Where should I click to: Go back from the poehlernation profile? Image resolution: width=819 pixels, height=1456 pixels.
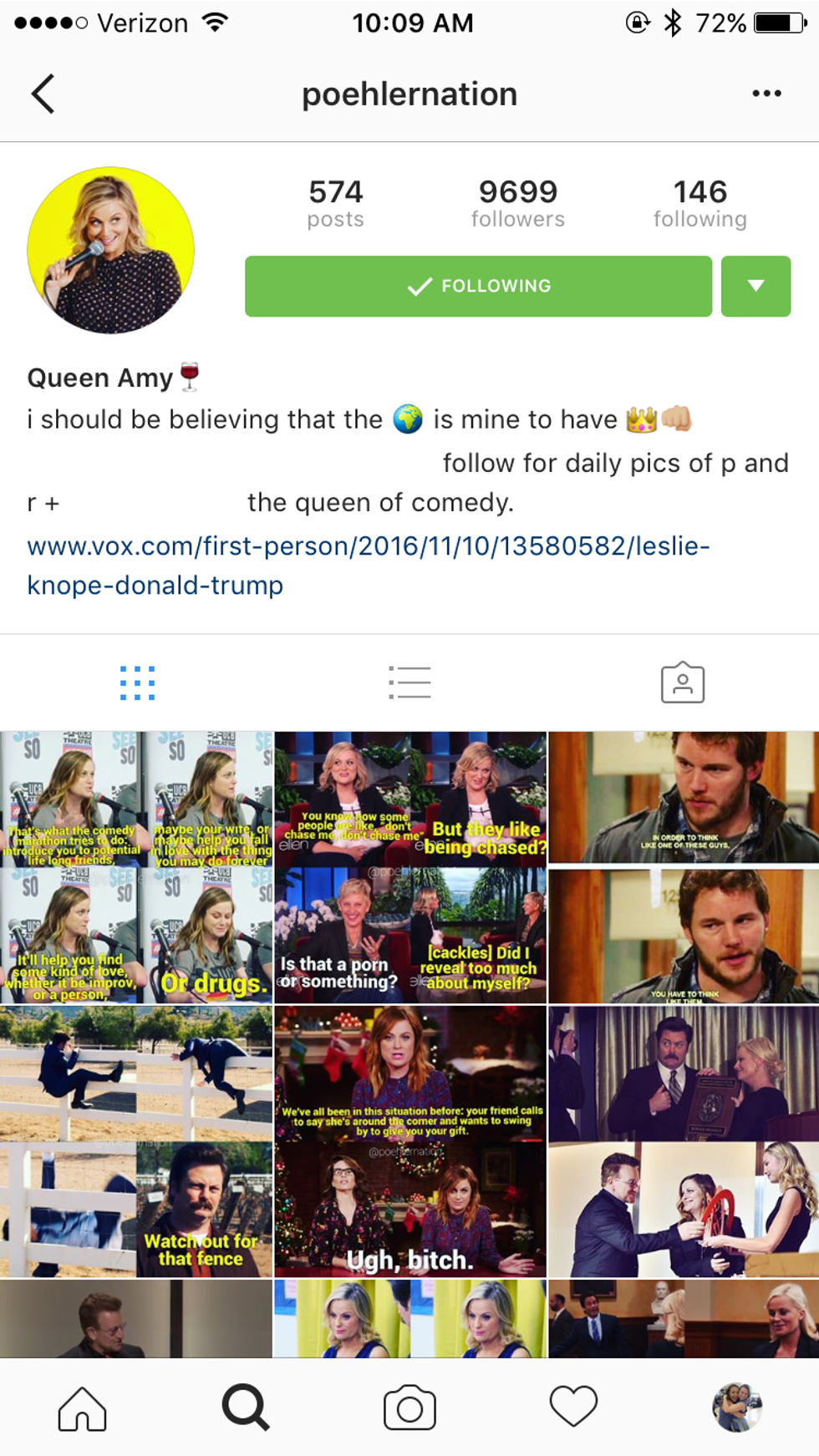click(43, 94)
